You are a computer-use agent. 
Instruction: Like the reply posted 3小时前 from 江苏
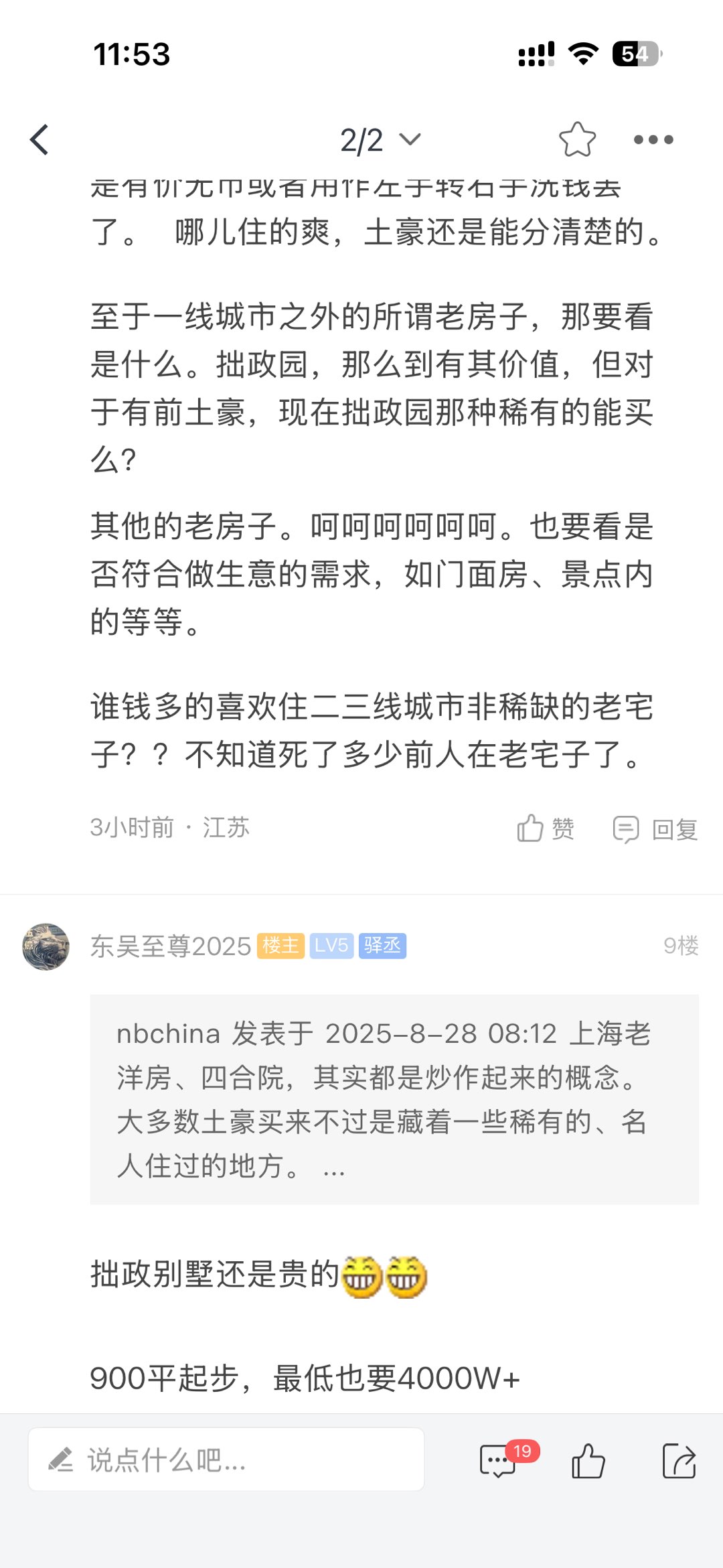coord(546,829)
